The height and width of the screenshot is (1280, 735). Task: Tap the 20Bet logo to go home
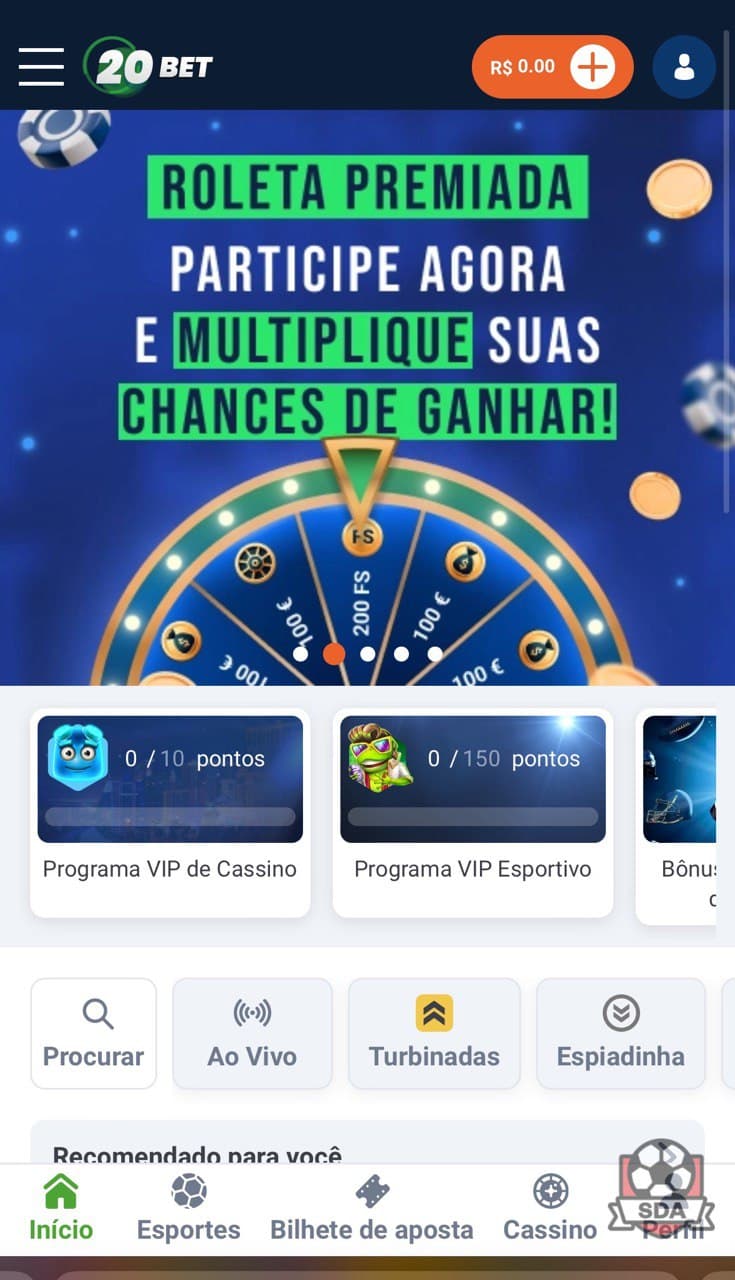(150, 66)
